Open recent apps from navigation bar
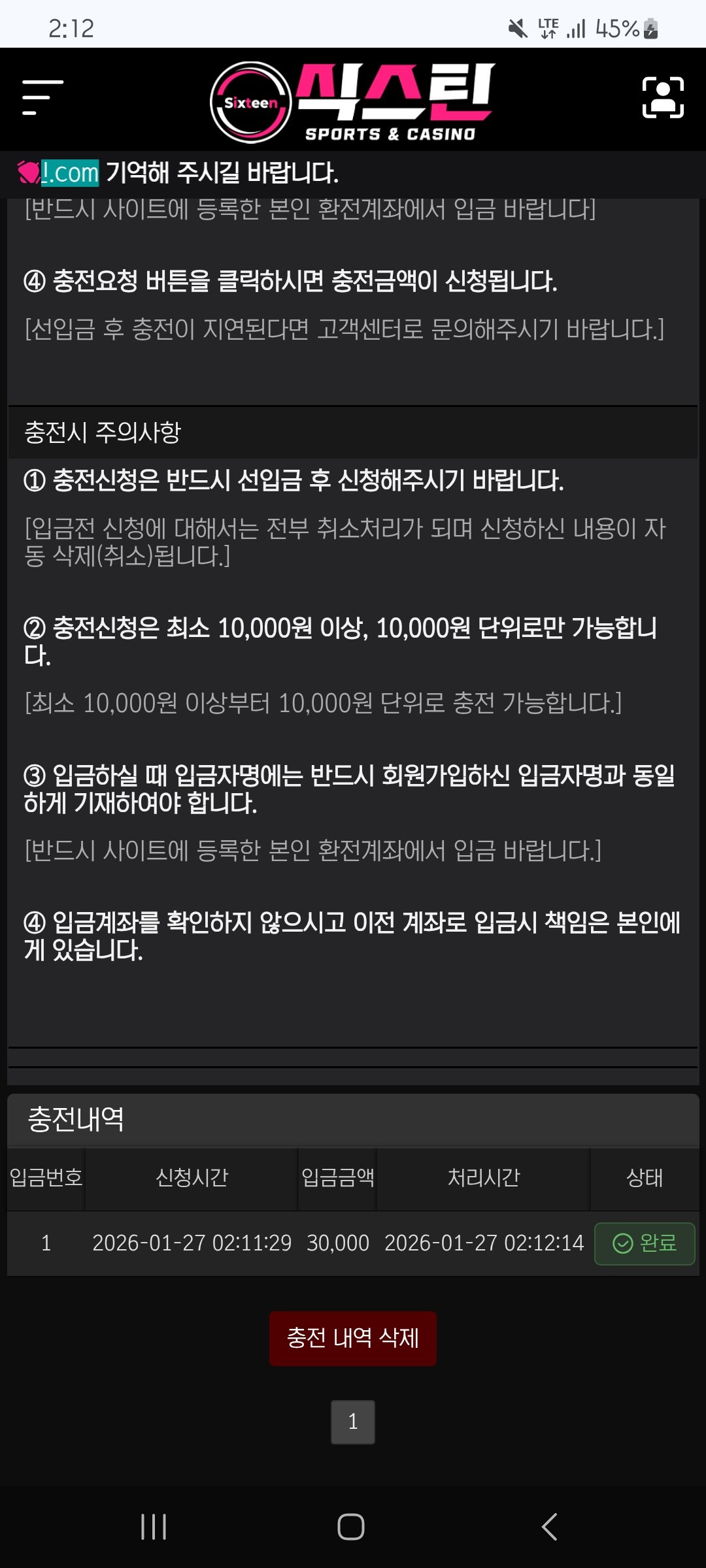This screenshot has width=706, height=1568. click(x=154, y=1527)
